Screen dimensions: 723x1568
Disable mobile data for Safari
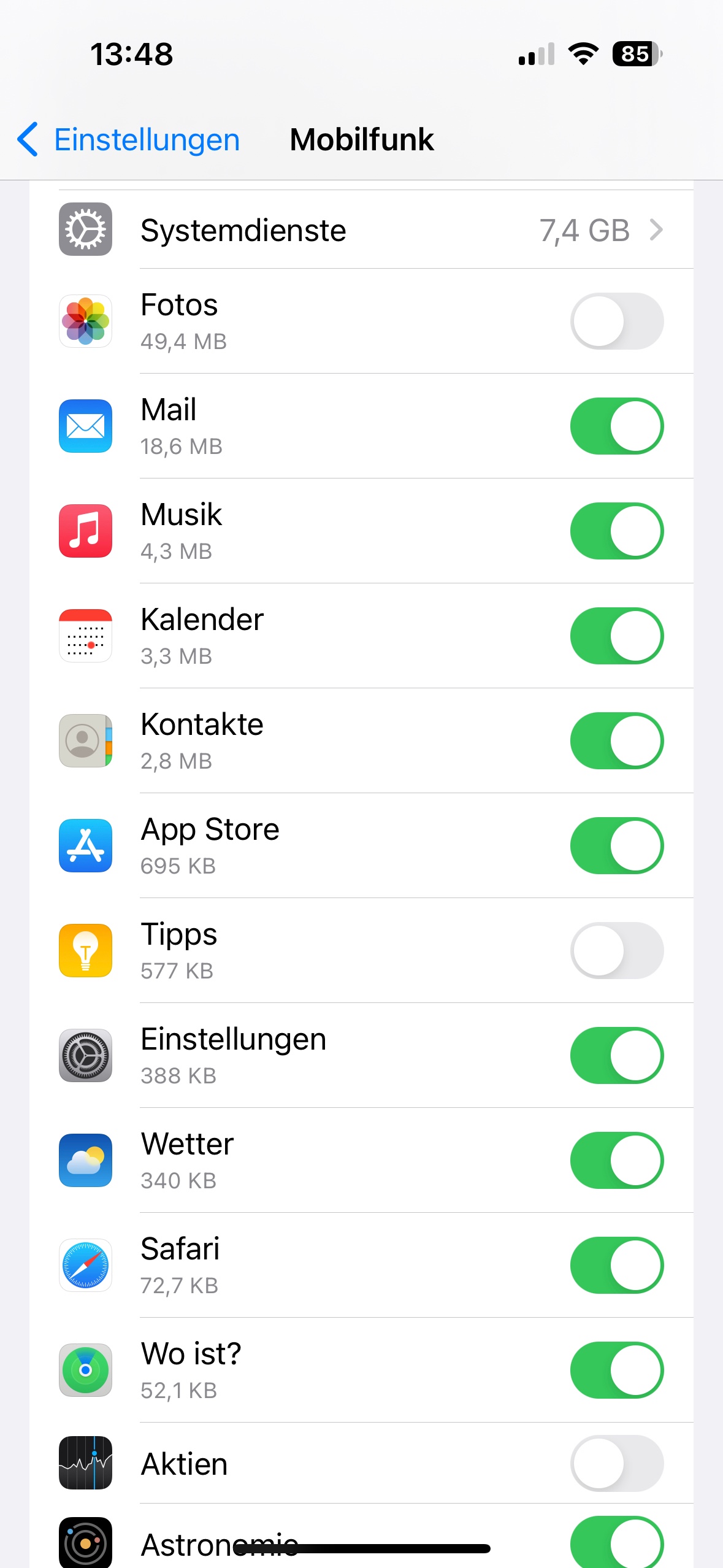pos(616,1266)
